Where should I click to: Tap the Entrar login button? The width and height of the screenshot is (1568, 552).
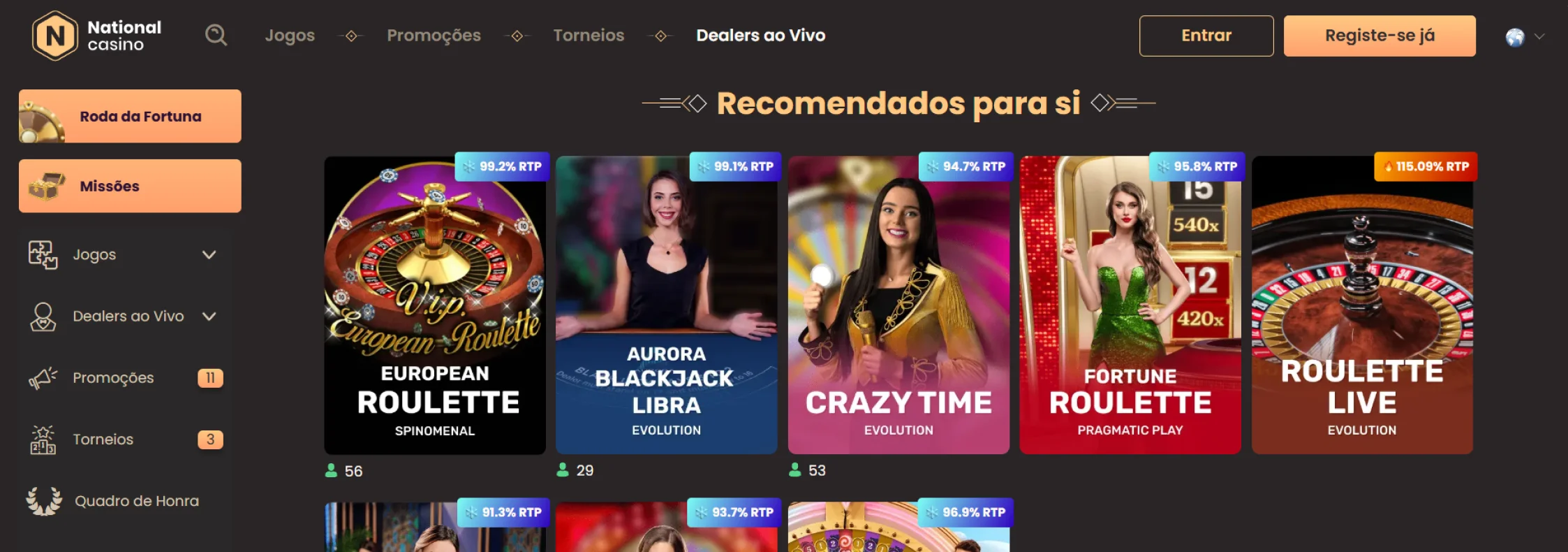tap(1206, 36)
